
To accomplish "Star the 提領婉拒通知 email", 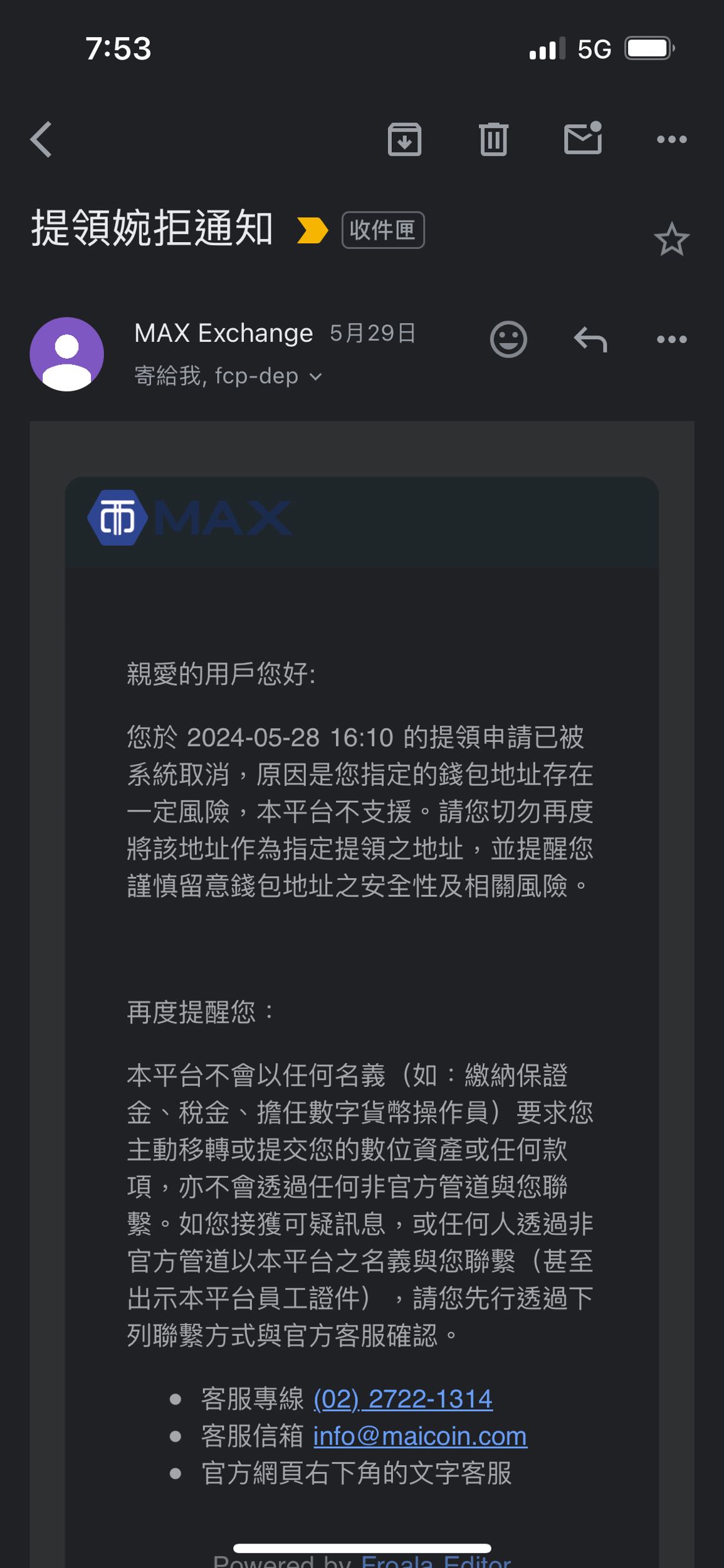I will click(671, 239).
